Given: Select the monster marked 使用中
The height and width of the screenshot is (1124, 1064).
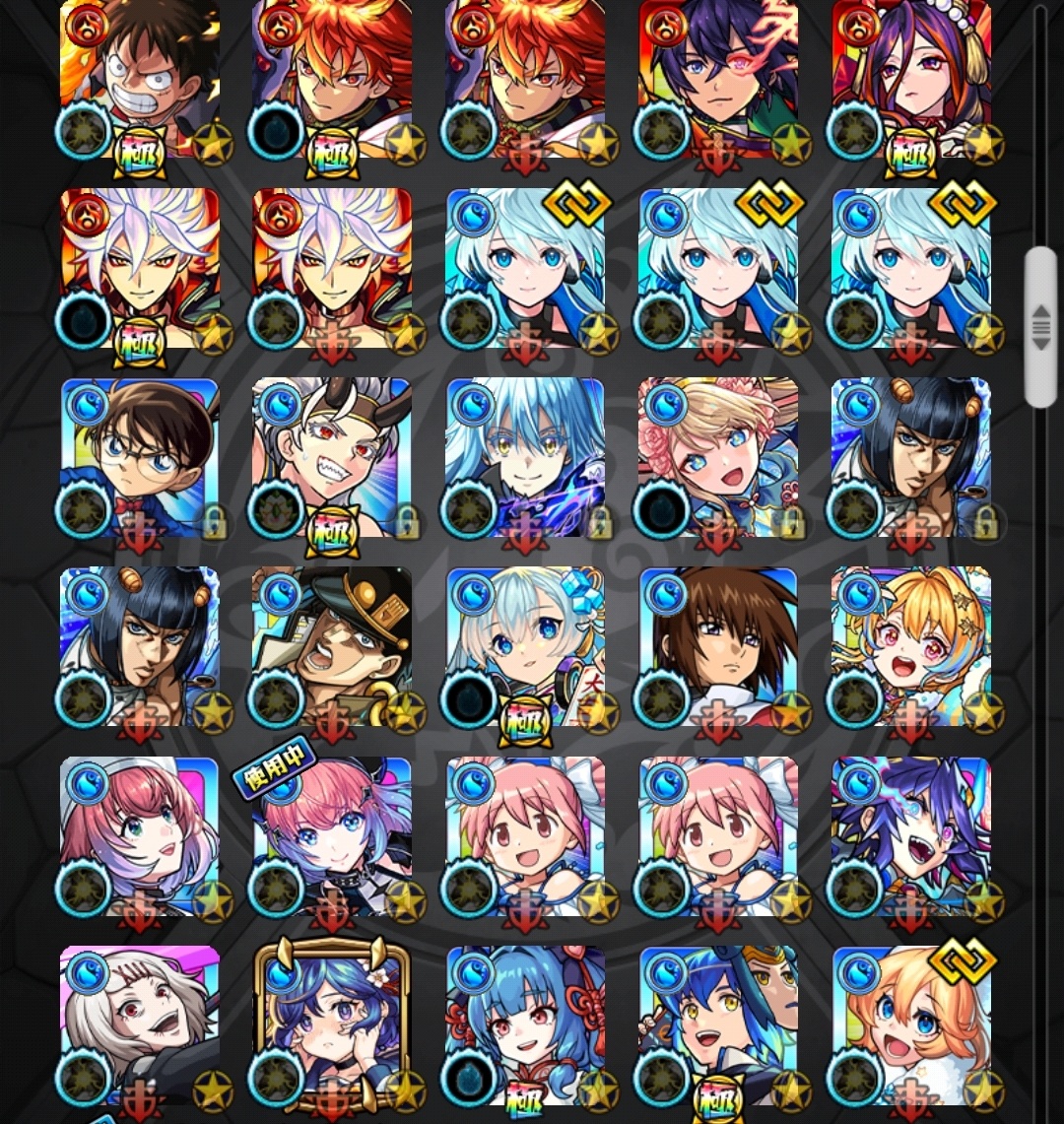Looking at the screenshot, I should point(332,836).
